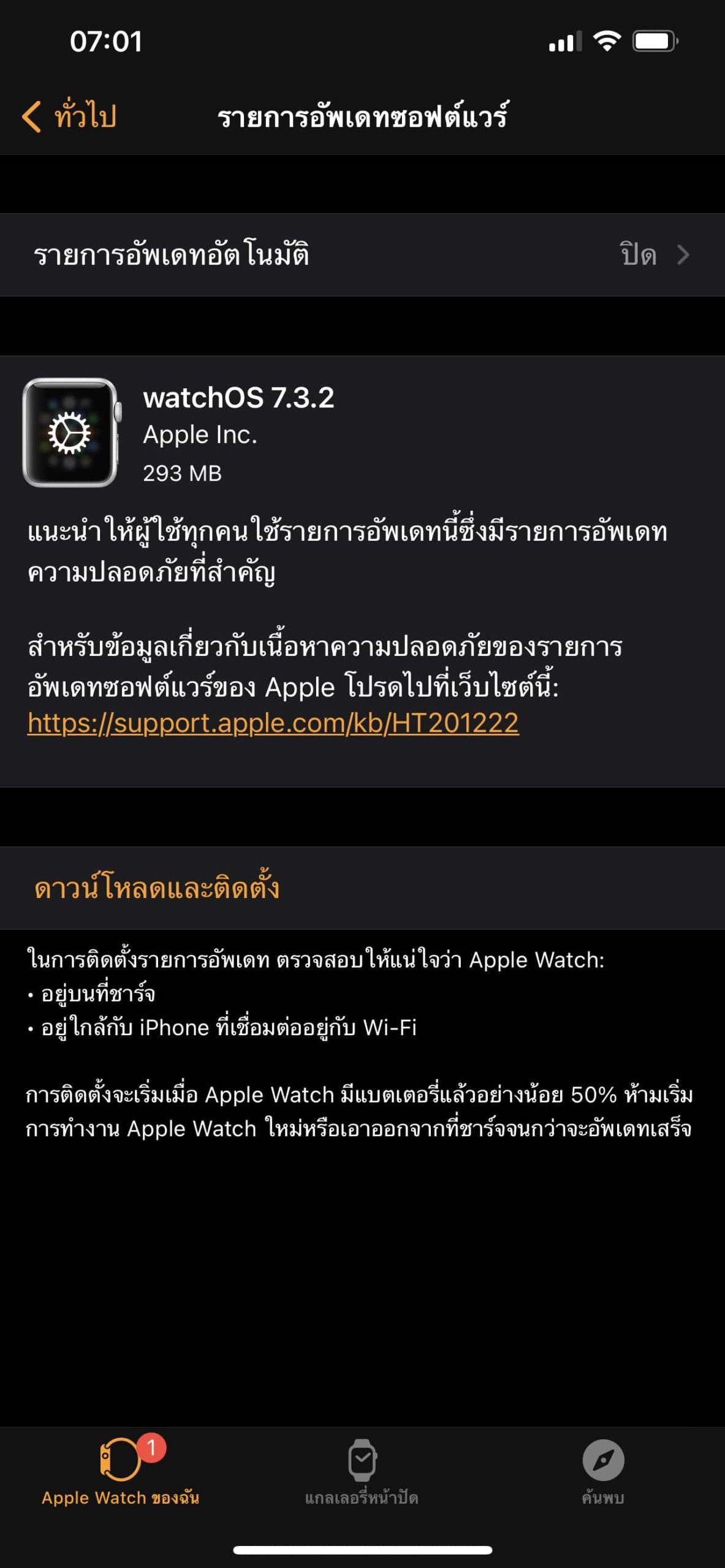Go back to ทั่วไป settings

click(x=69, y=115)
